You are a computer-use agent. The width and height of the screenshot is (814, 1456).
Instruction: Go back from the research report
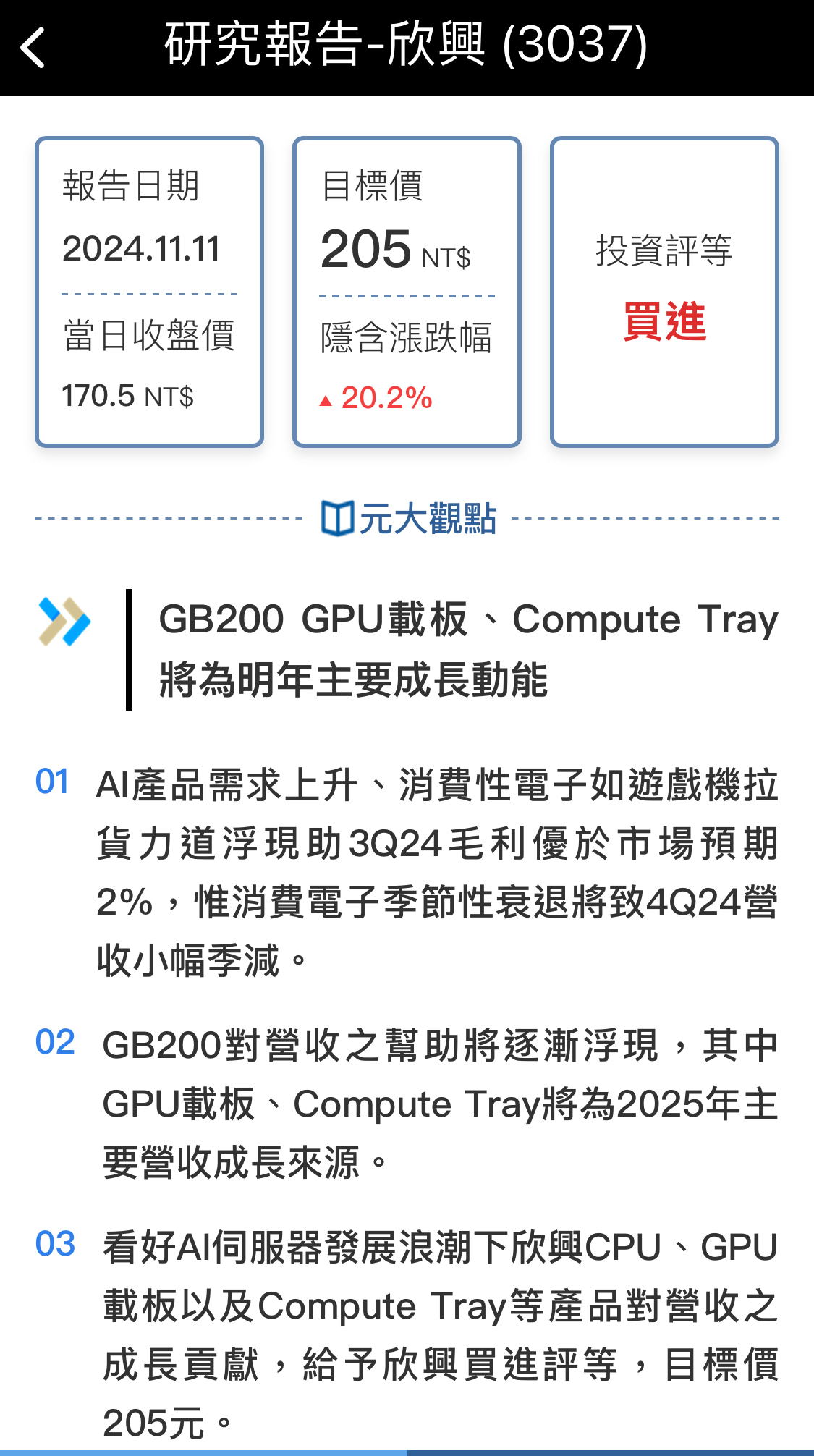tap(33, 48)
